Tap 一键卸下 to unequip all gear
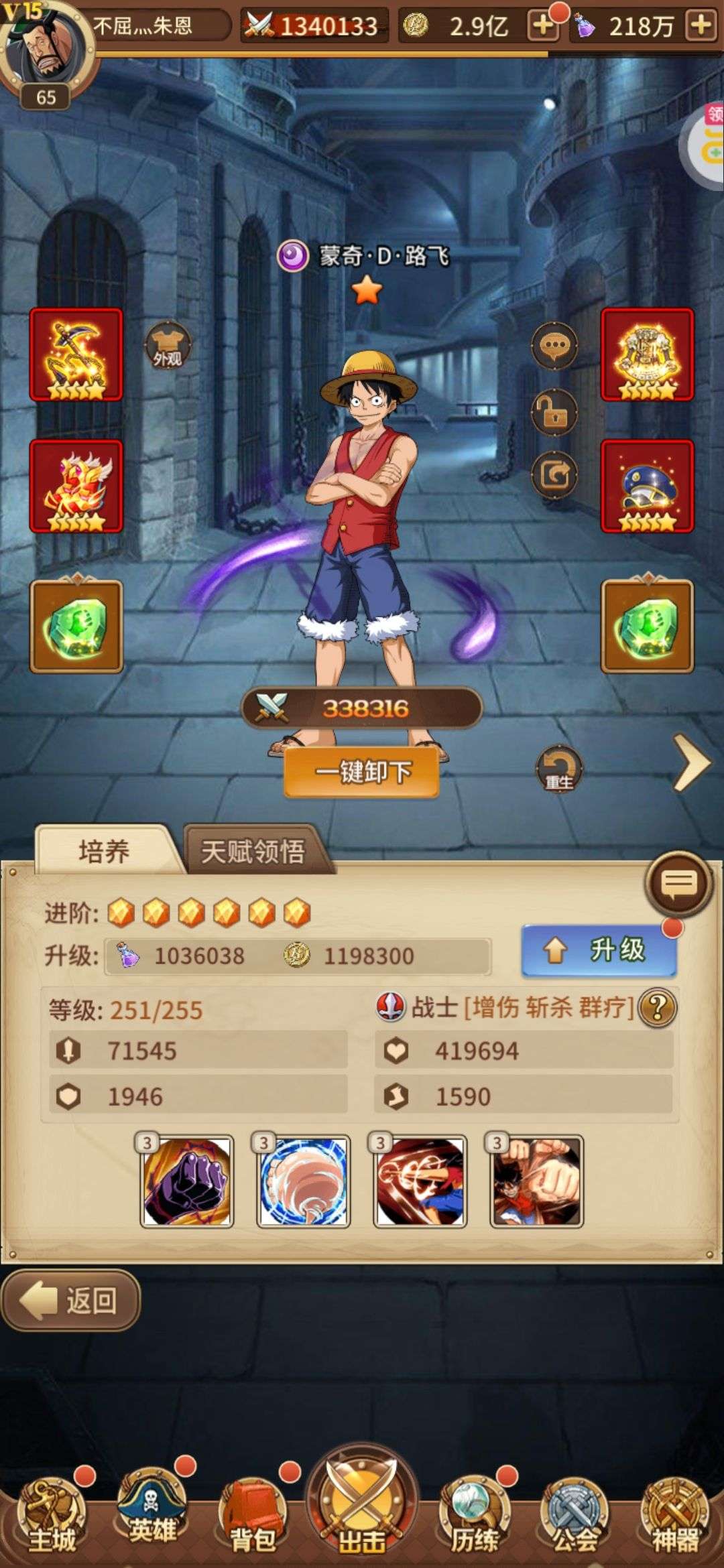The width and height of the screenshot is (724, 1568). pyautogui.click(x=362, y=772)
